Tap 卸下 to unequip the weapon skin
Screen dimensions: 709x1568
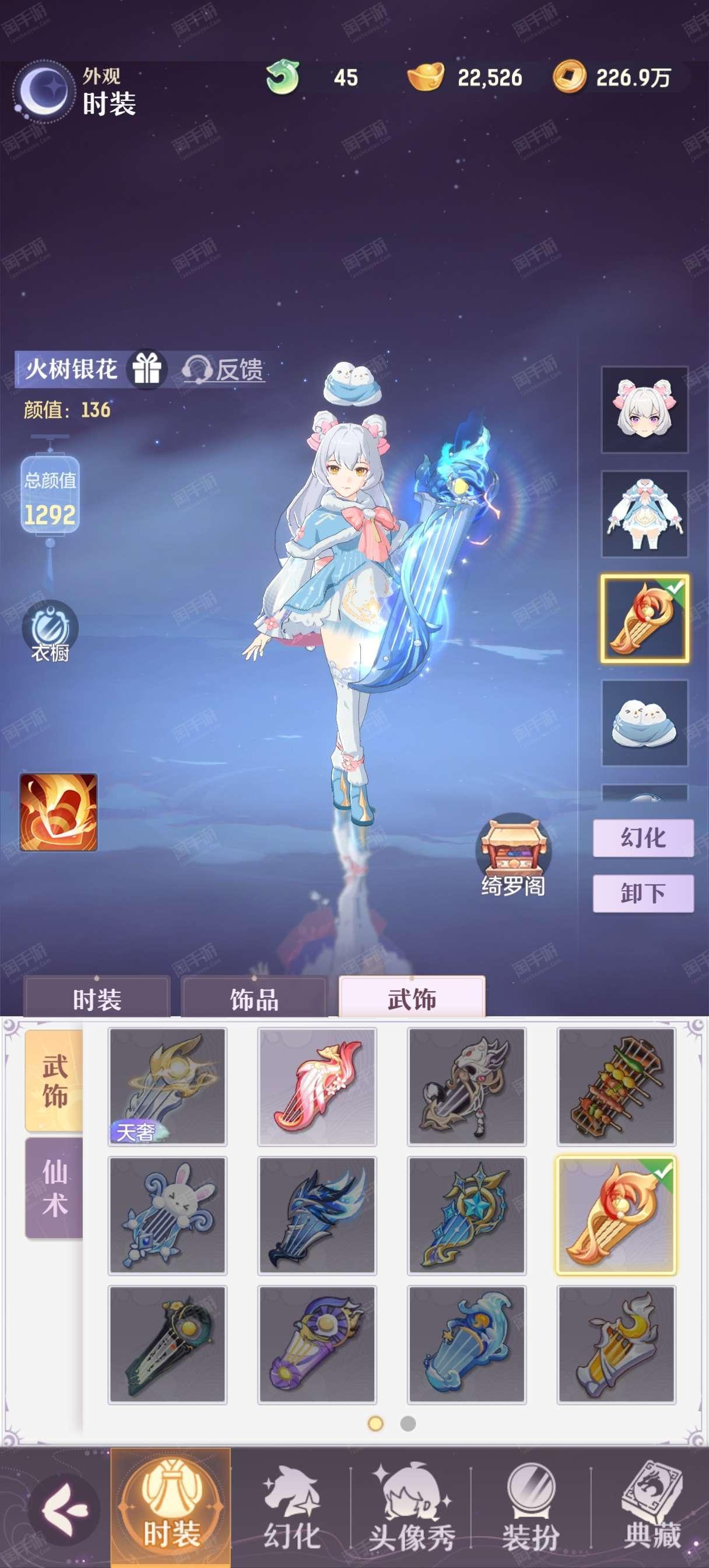[643, 894]
